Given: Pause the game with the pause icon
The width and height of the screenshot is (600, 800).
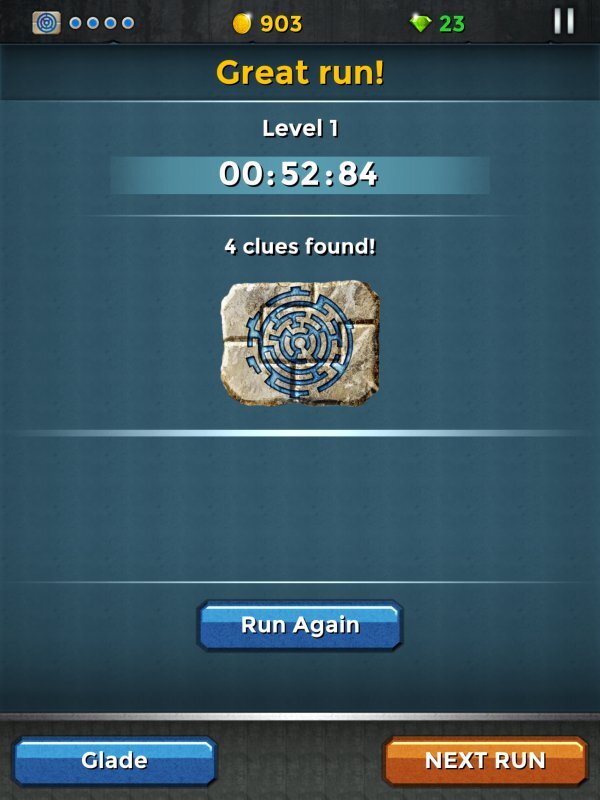Looking at the screenshot, I should 564,22.
